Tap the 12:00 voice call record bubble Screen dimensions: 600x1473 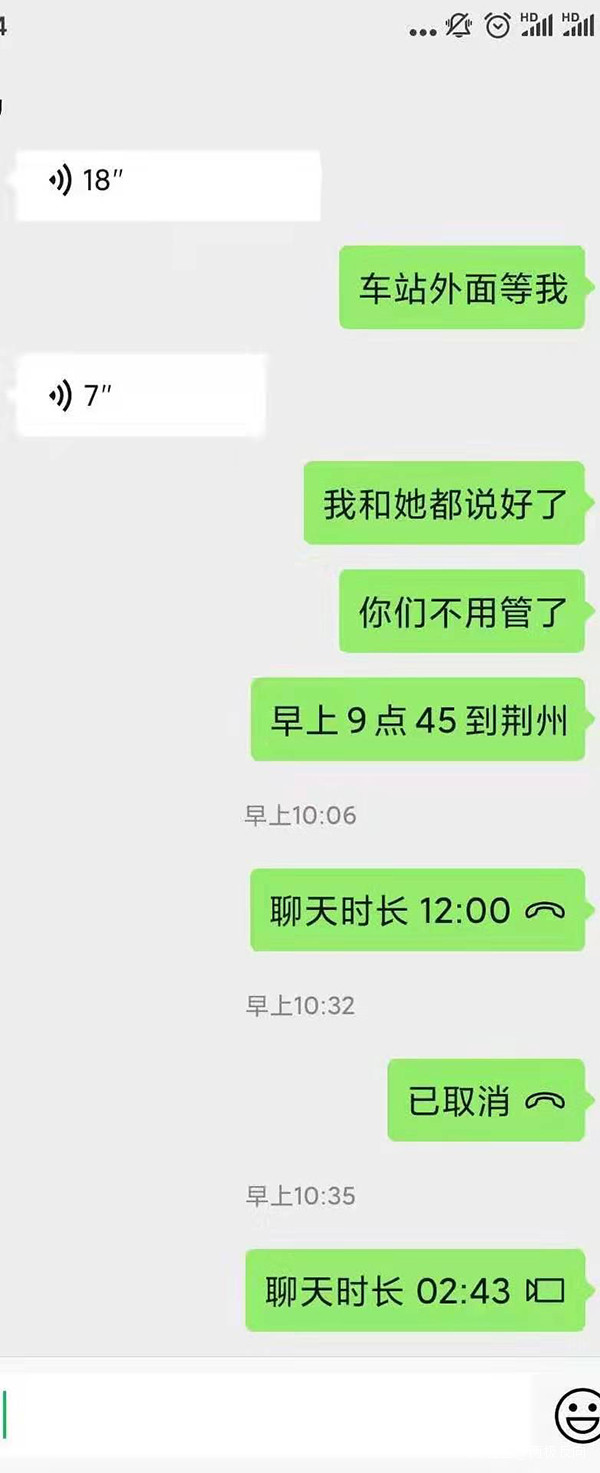[x=416, y=910]
